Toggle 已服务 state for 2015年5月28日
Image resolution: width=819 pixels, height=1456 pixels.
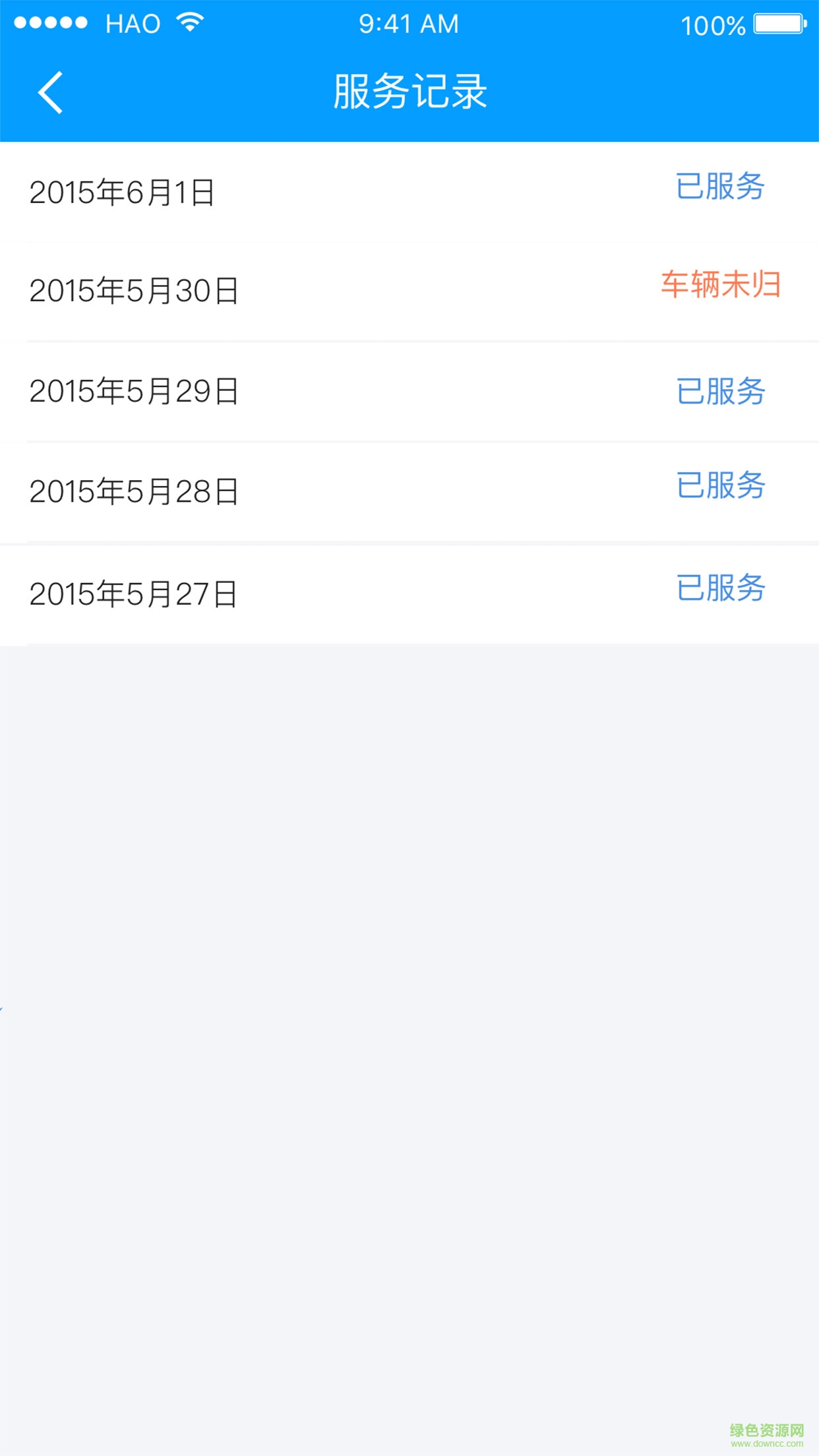pyautogui.click(x=720, y=487)
